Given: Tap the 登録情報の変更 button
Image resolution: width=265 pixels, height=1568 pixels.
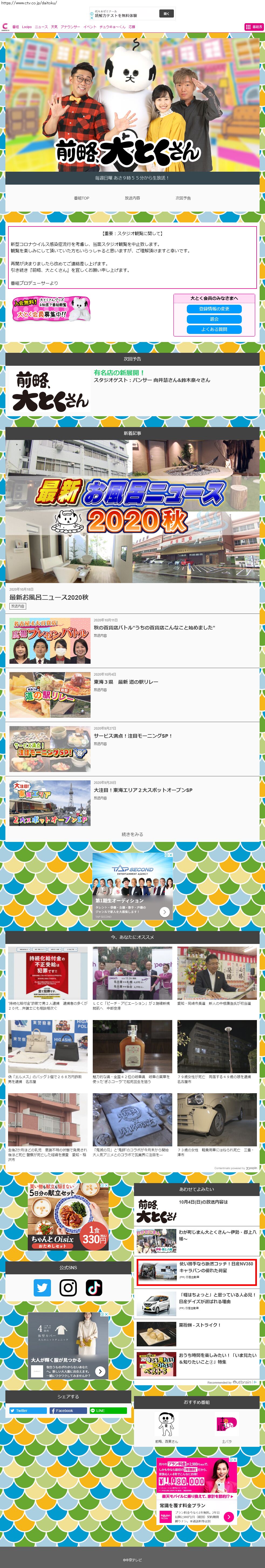Looking at the screenshot, I should [x=214, y=309].
